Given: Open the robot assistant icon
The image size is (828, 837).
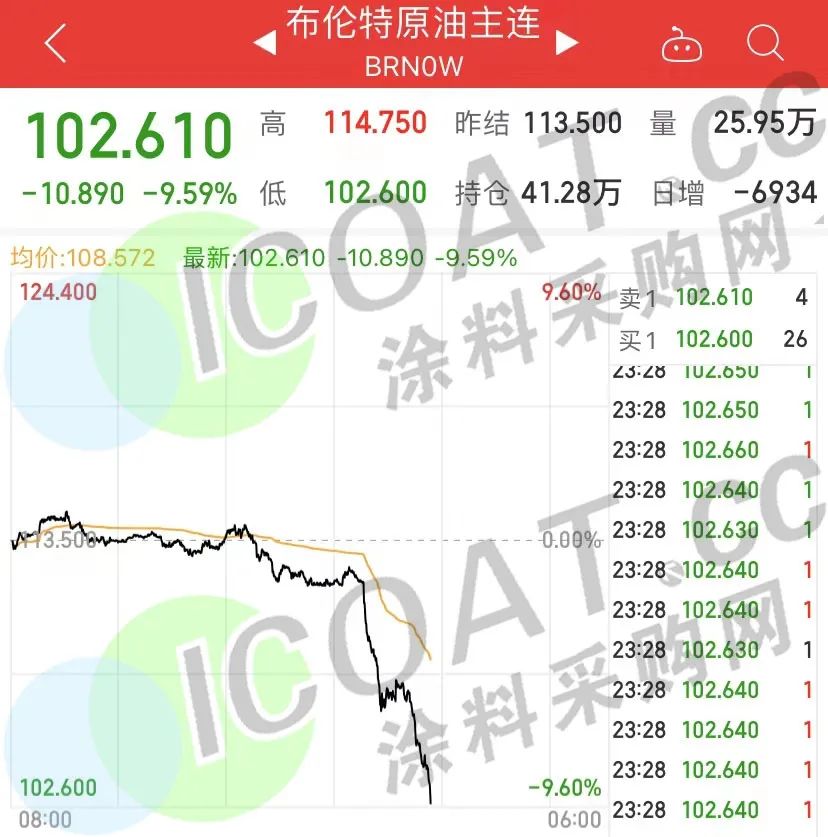Looking at the screenshot, I should click(682, 46).
